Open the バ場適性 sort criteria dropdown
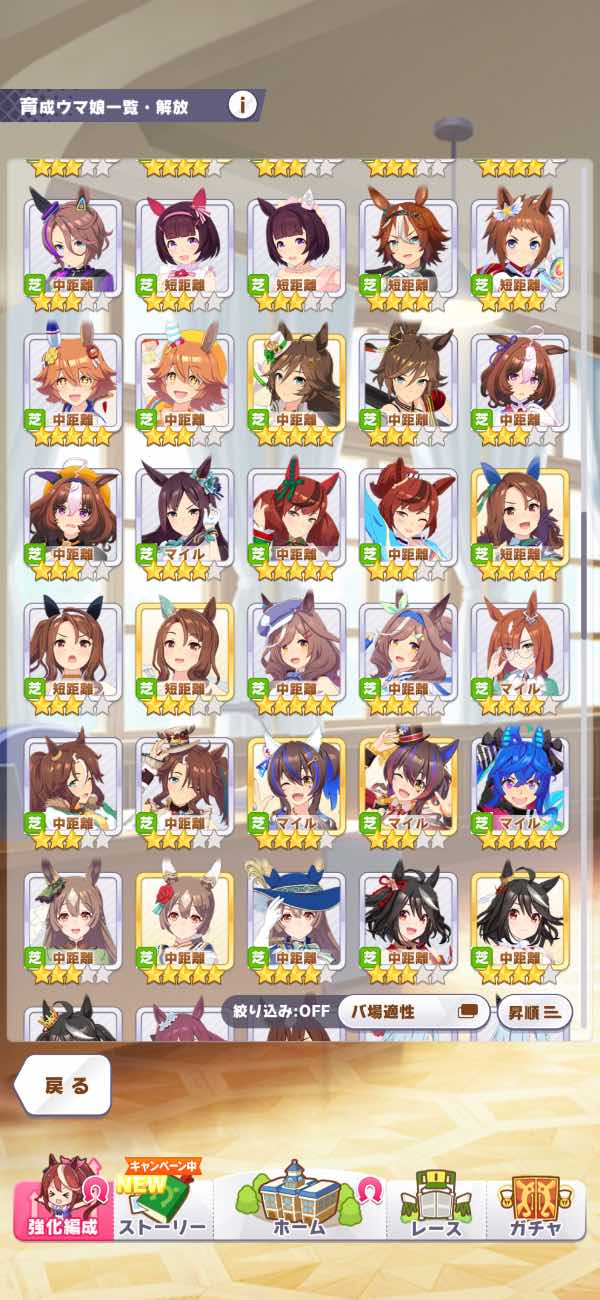The width and height of the screenshot is (600, 1300). point(413,1011)
